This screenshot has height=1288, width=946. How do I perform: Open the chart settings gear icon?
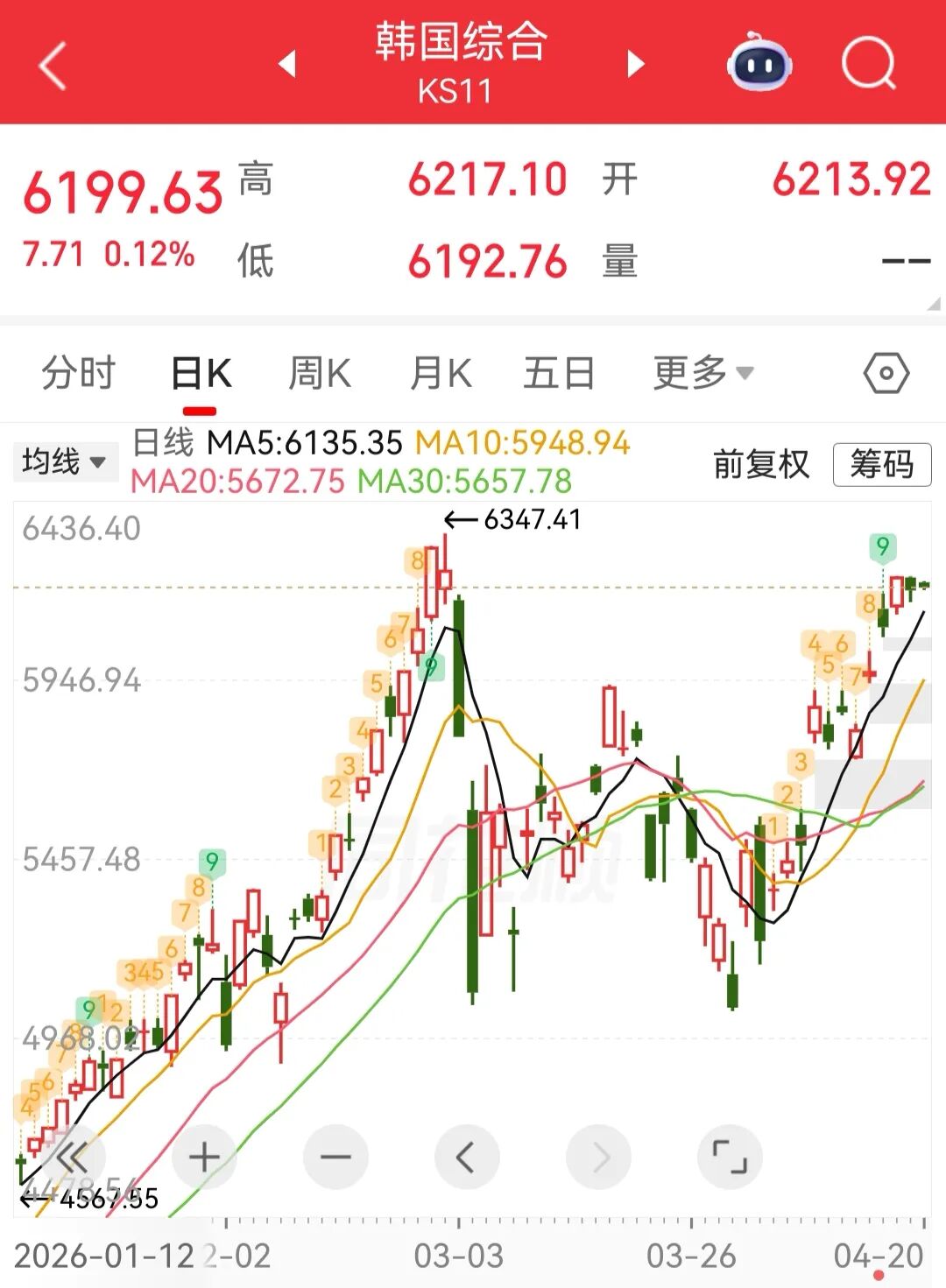click(x=888, y=371)
